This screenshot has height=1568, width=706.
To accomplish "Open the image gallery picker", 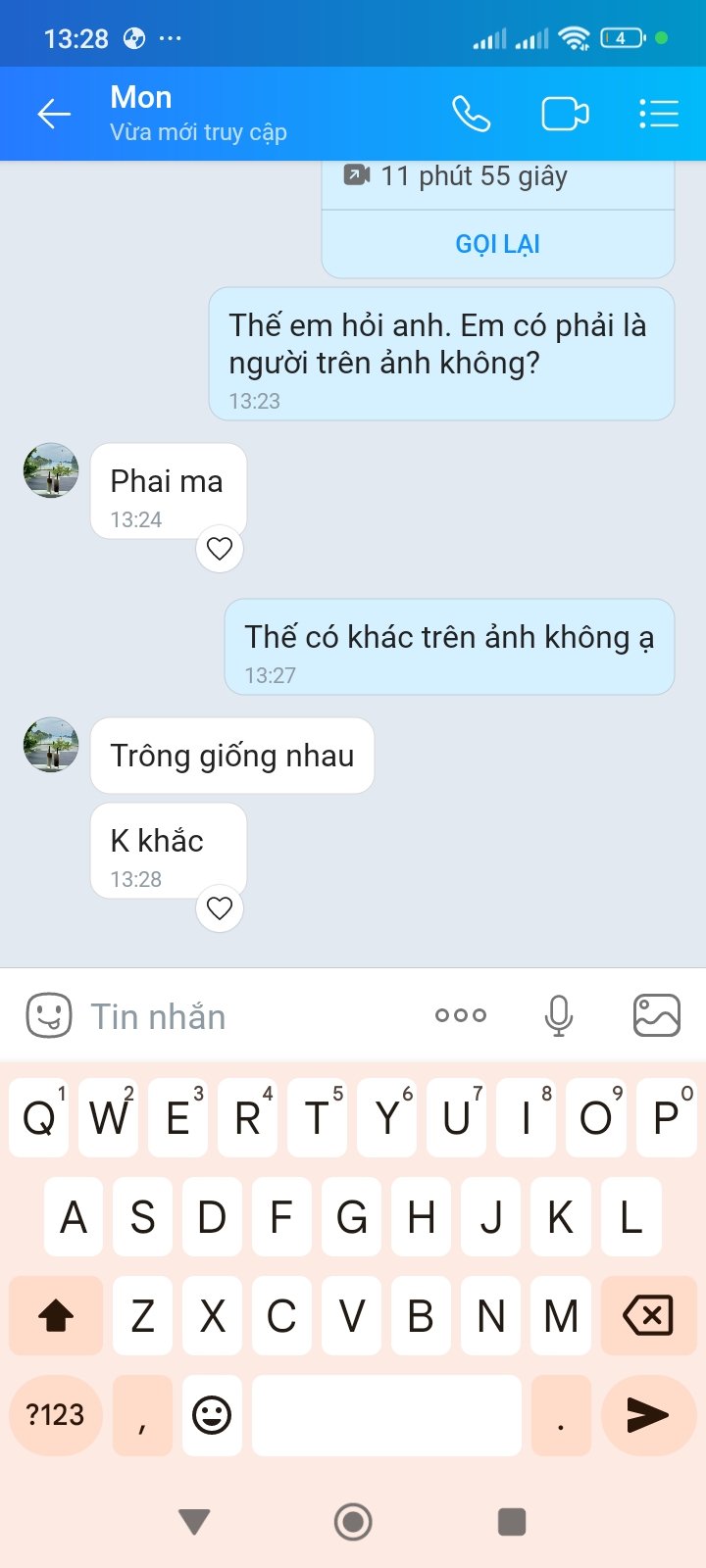I will tap(656, 1015).
